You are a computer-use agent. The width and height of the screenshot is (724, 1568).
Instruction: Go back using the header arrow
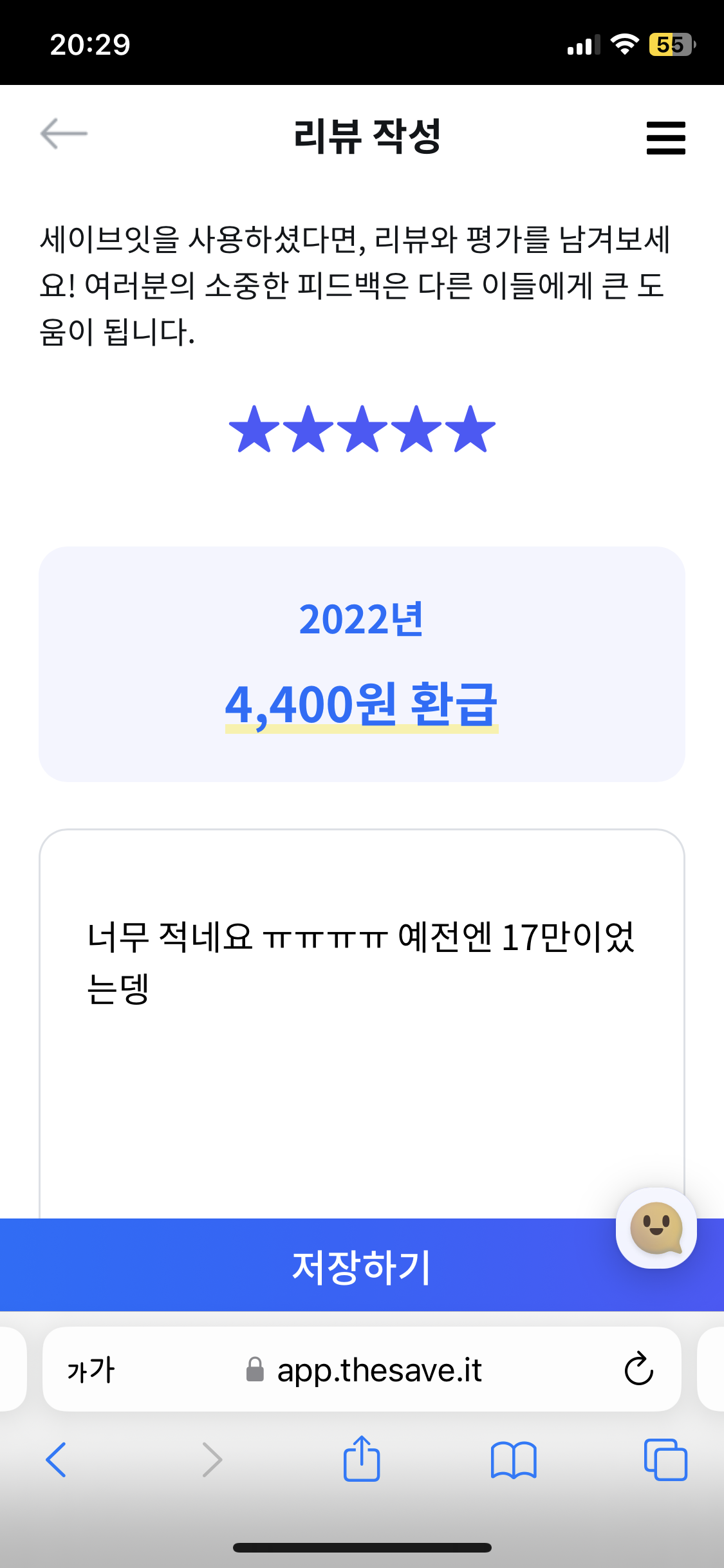64,134
